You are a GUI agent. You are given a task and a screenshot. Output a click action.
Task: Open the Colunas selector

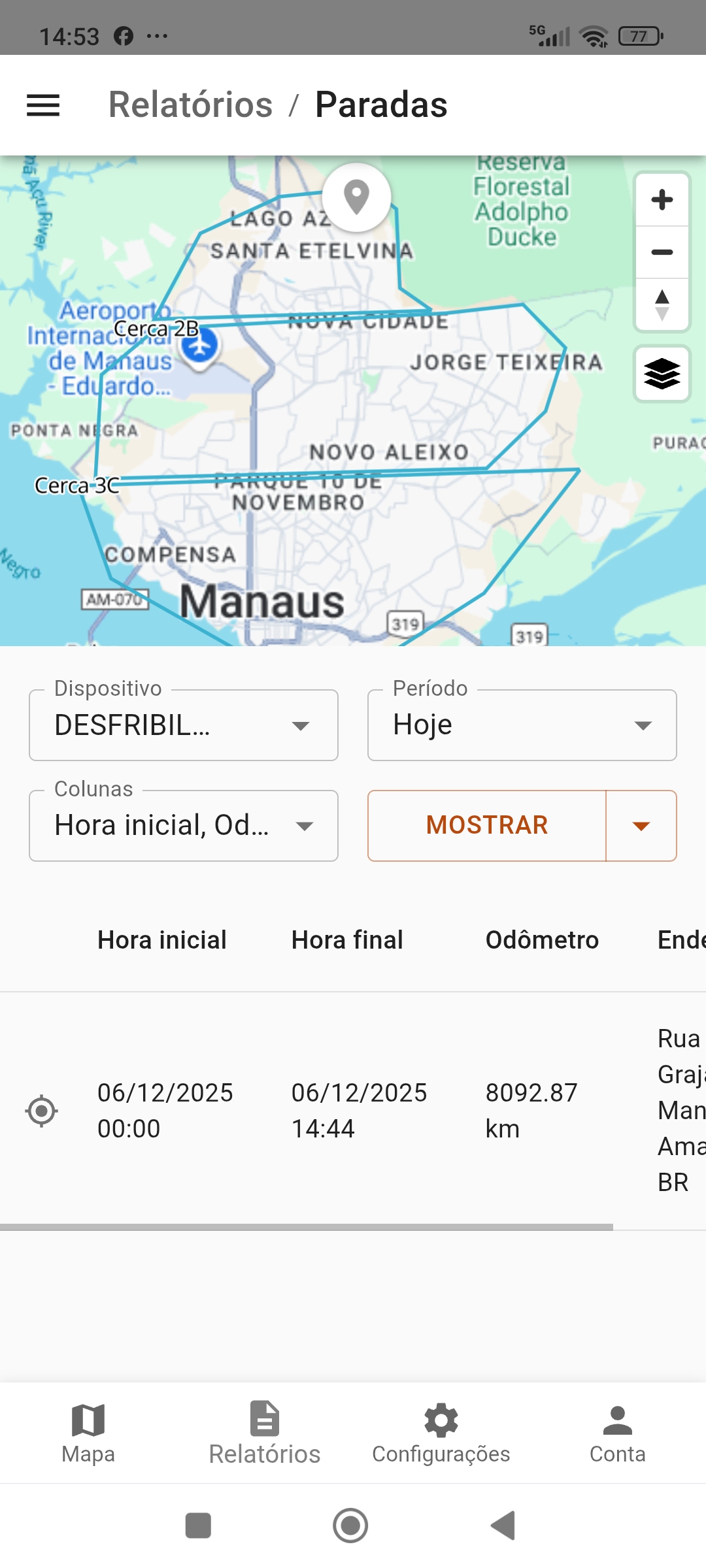pyautogui.click(x=184, y=826)
